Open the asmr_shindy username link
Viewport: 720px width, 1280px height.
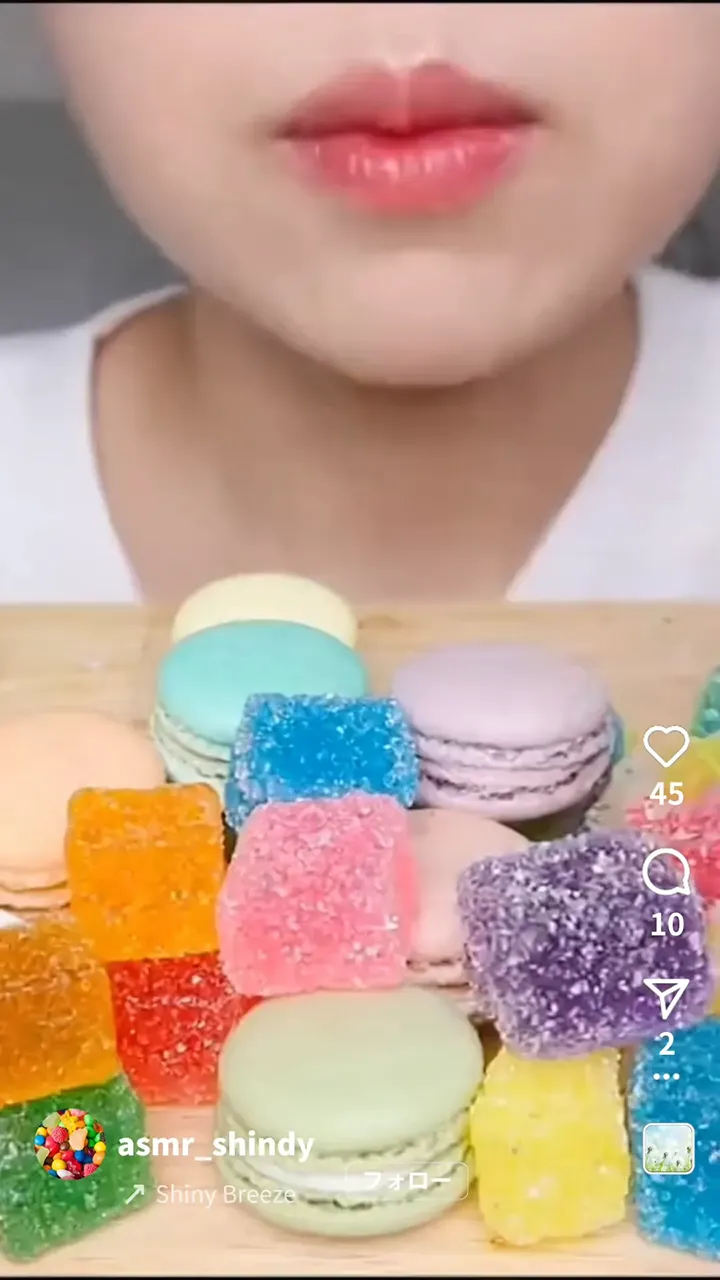216,1145
